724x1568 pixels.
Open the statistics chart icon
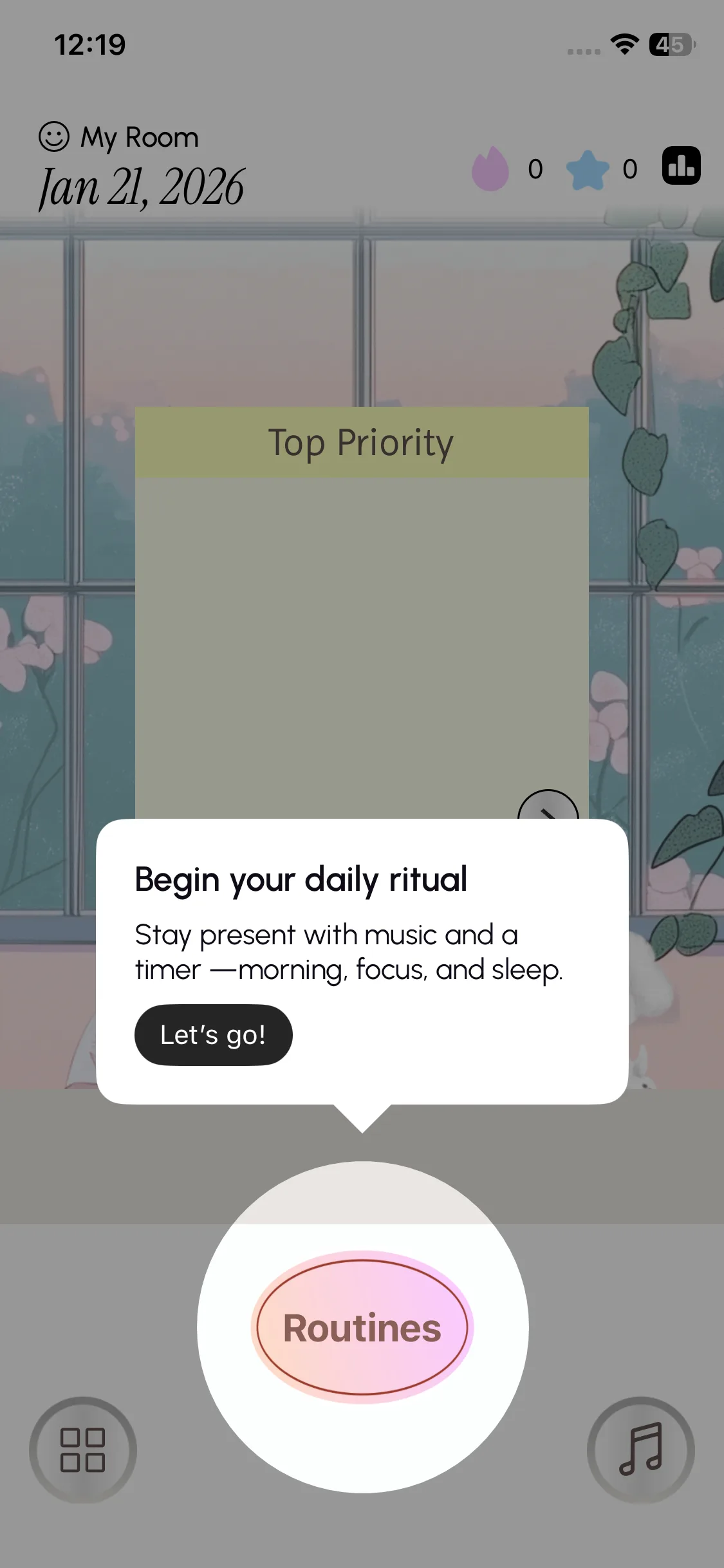681,167
